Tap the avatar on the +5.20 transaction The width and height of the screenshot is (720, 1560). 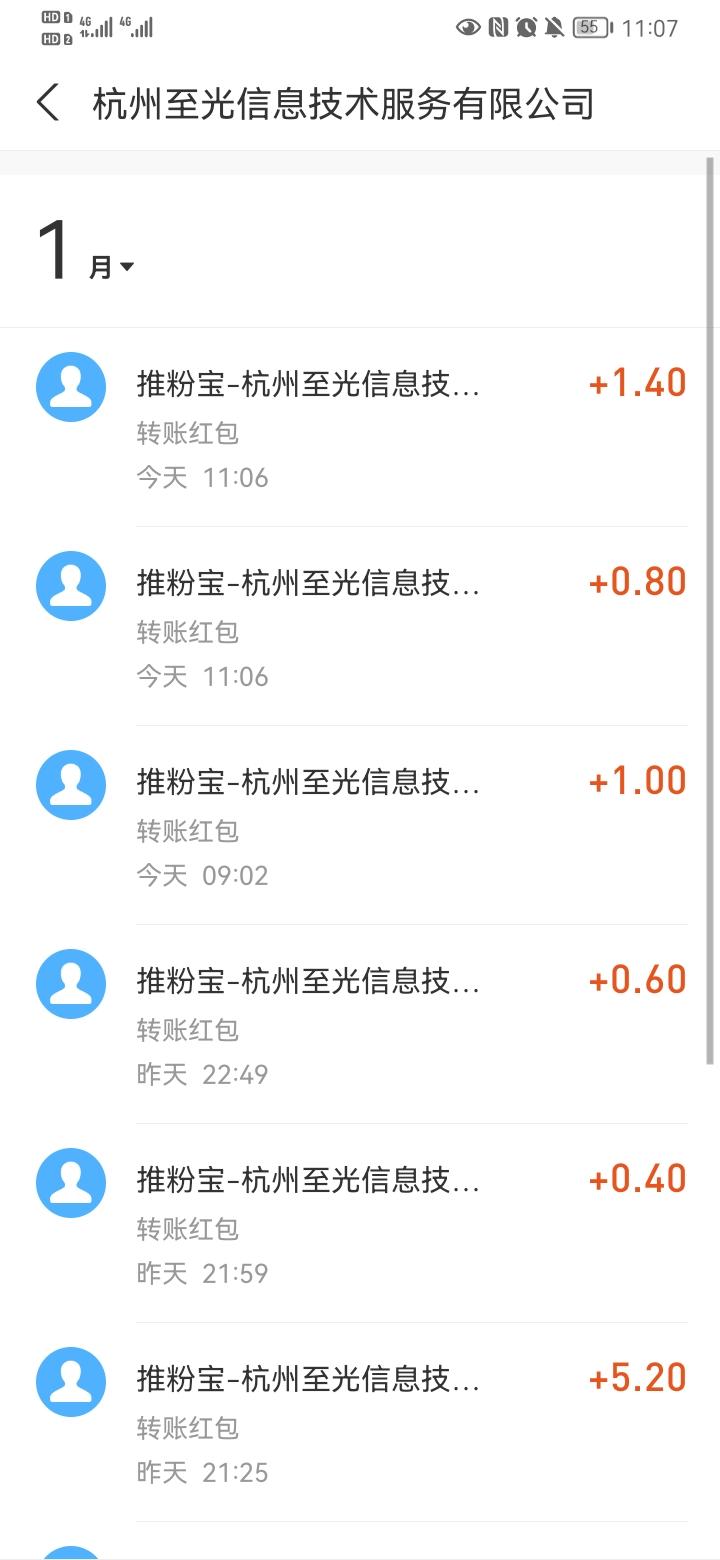coord(70,1381)
